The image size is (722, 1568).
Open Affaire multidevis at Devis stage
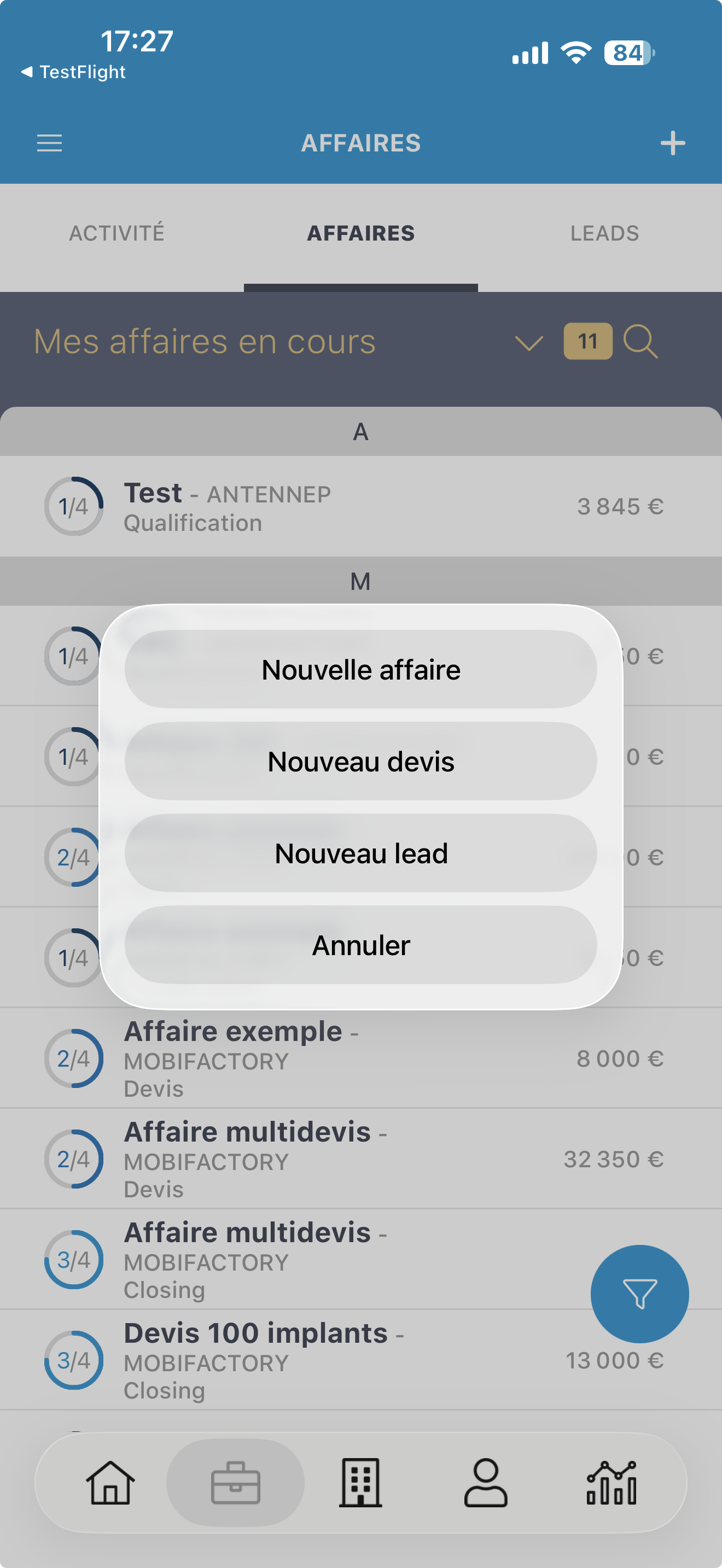pyautogui.click(x=360, y=1159)
